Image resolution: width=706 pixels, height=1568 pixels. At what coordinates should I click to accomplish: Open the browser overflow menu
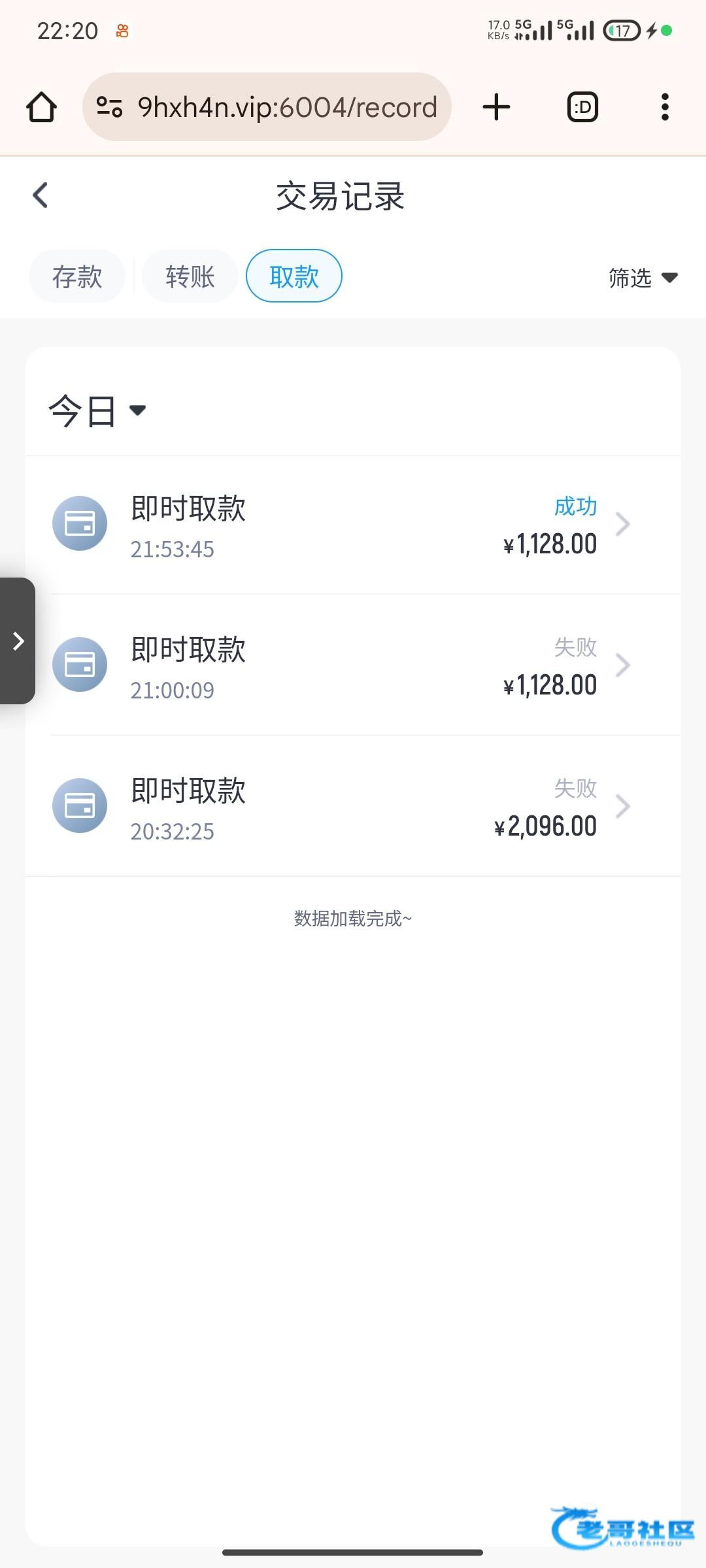[x=665, y=107]
